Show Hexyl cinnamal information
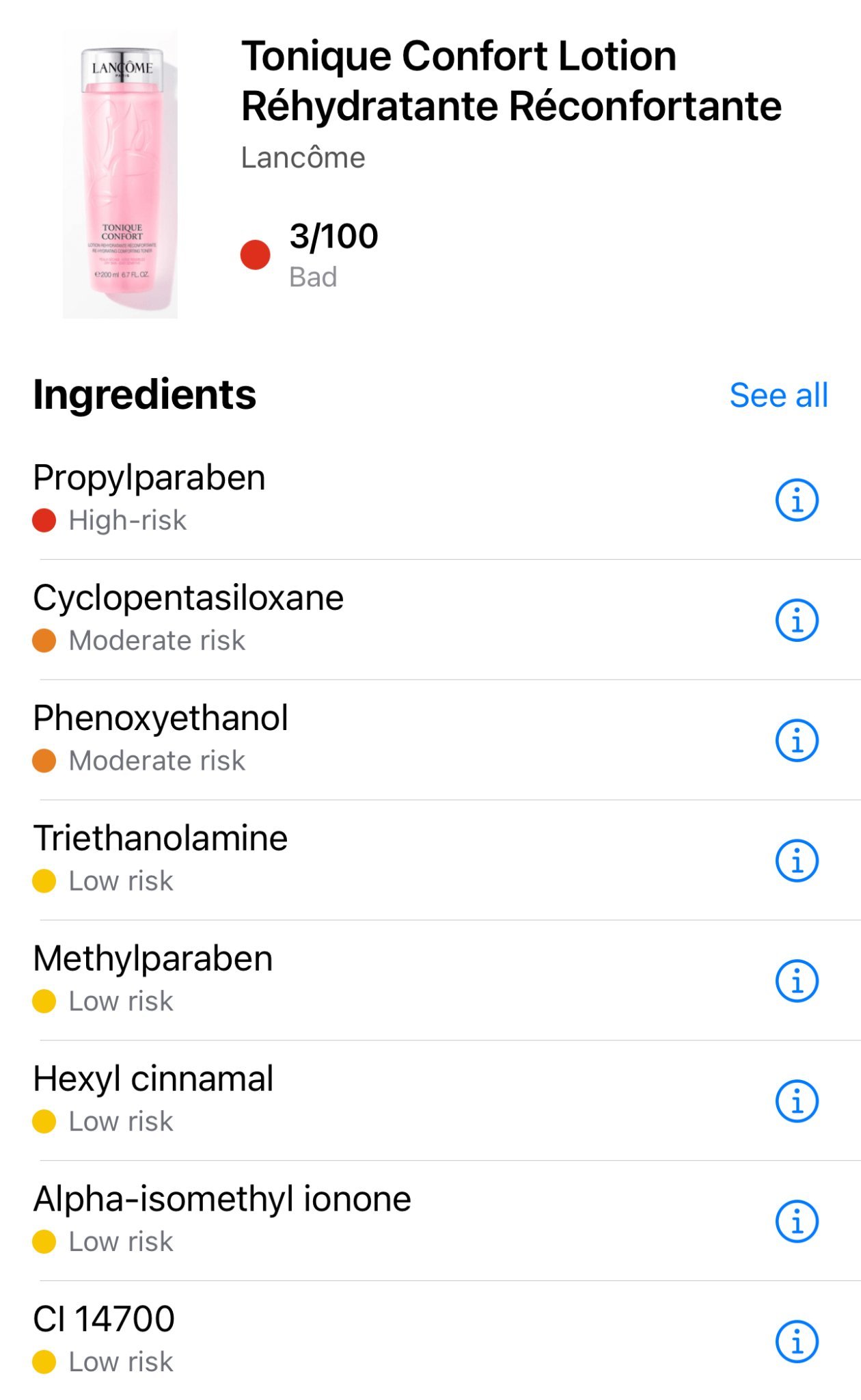861x1400 pixels. [x=796, y=1101]
